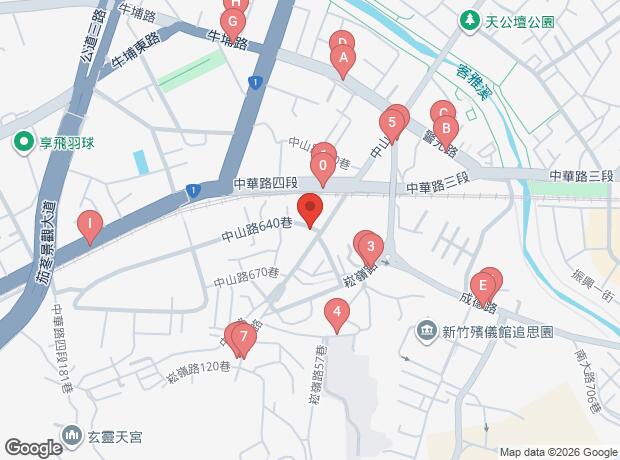Viewport: 620px width, 460px height.
Task: Tap map marker 4
Action: [337, 316]
